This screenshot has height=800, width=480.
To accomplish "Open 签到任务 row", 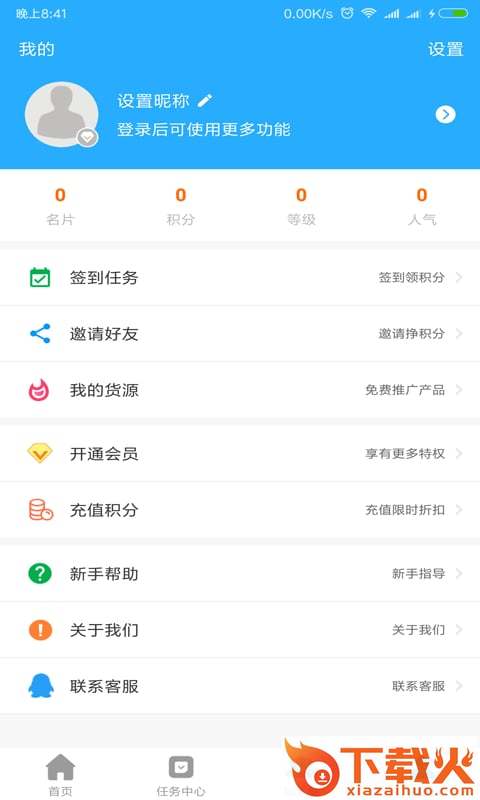I will pos(240,278).
